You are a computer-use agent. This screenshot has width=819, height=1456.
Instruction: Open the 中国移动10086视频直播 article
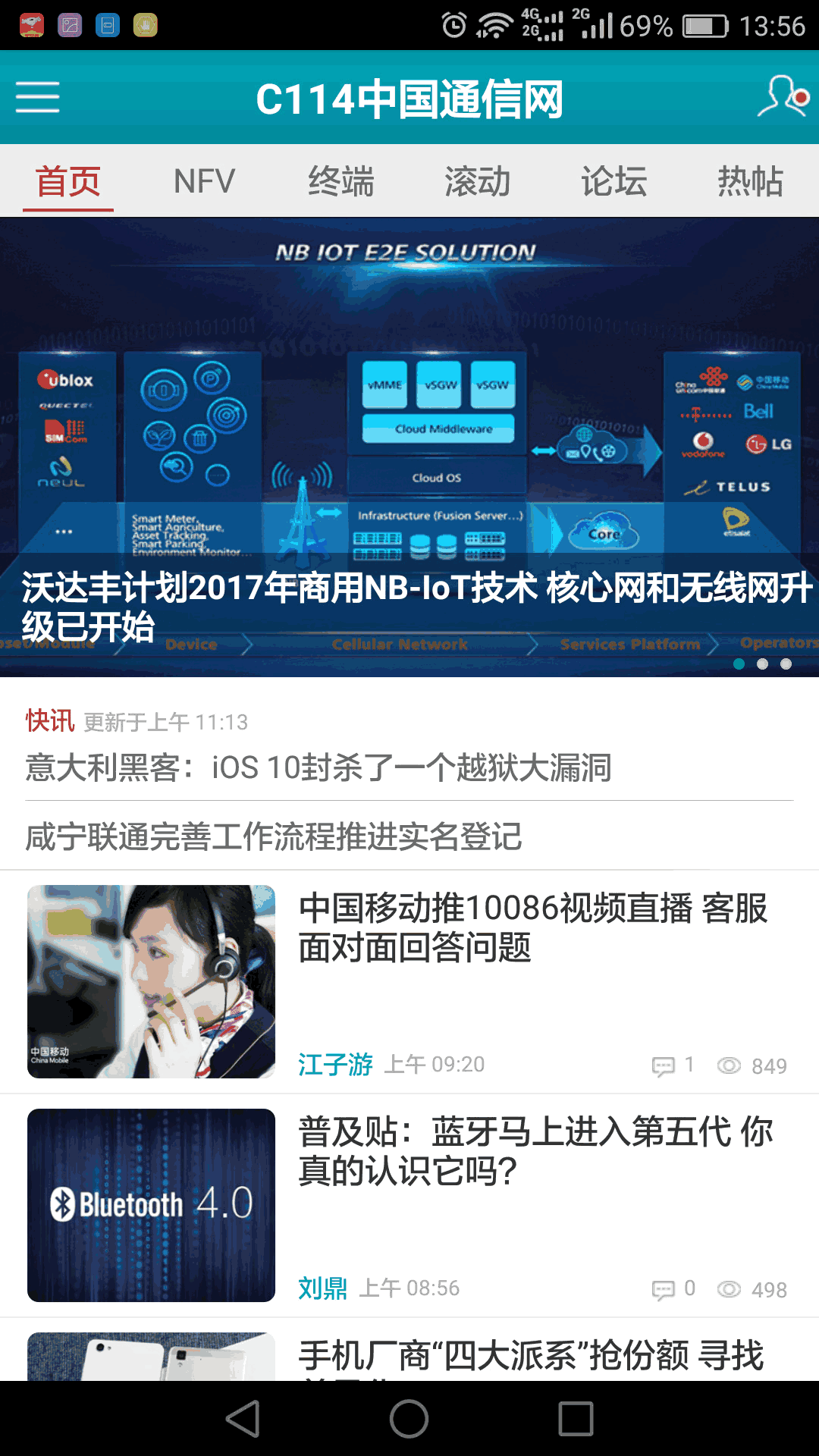[x=533, y=927]
